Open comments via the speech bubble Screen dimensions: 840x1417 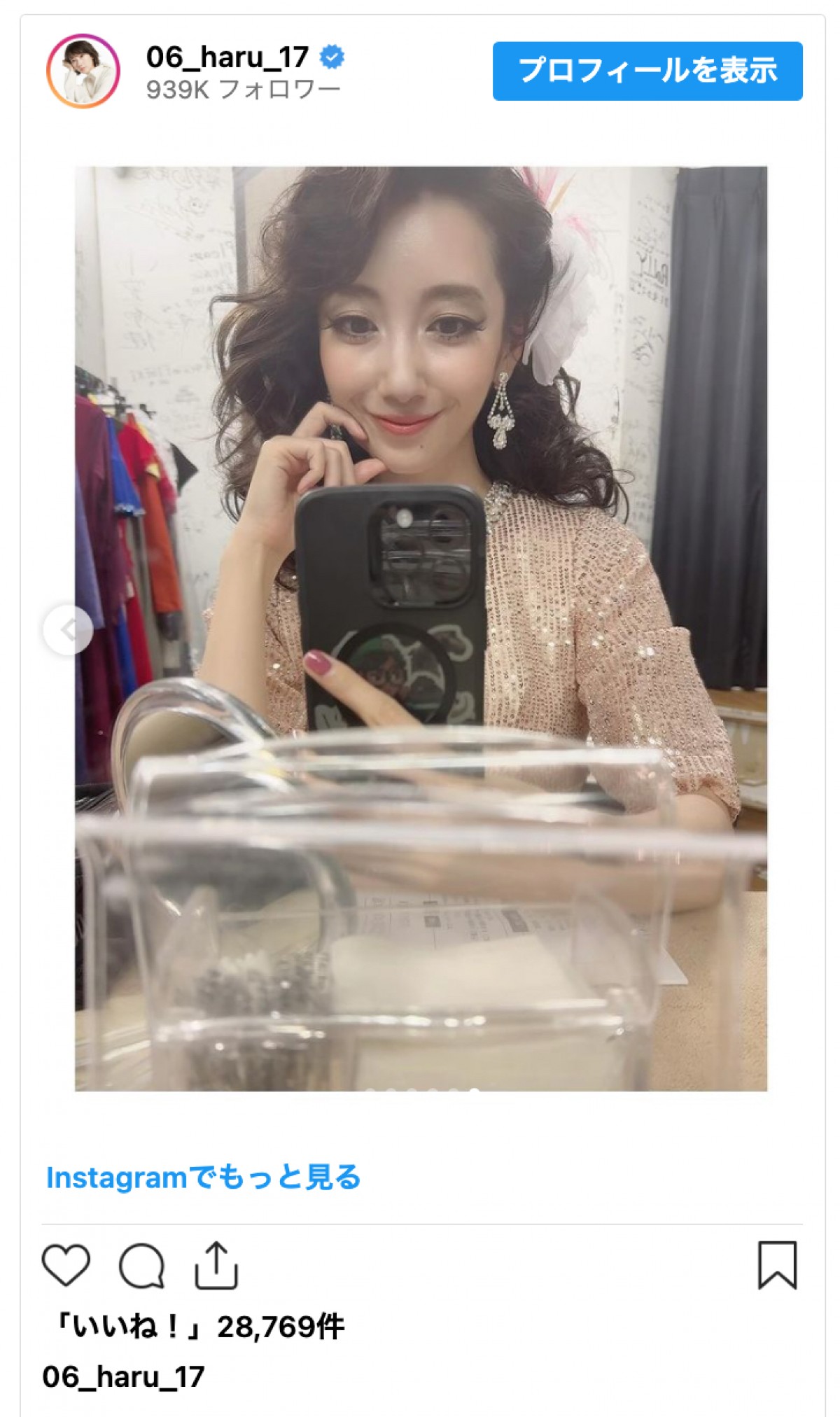point(141,1265)
